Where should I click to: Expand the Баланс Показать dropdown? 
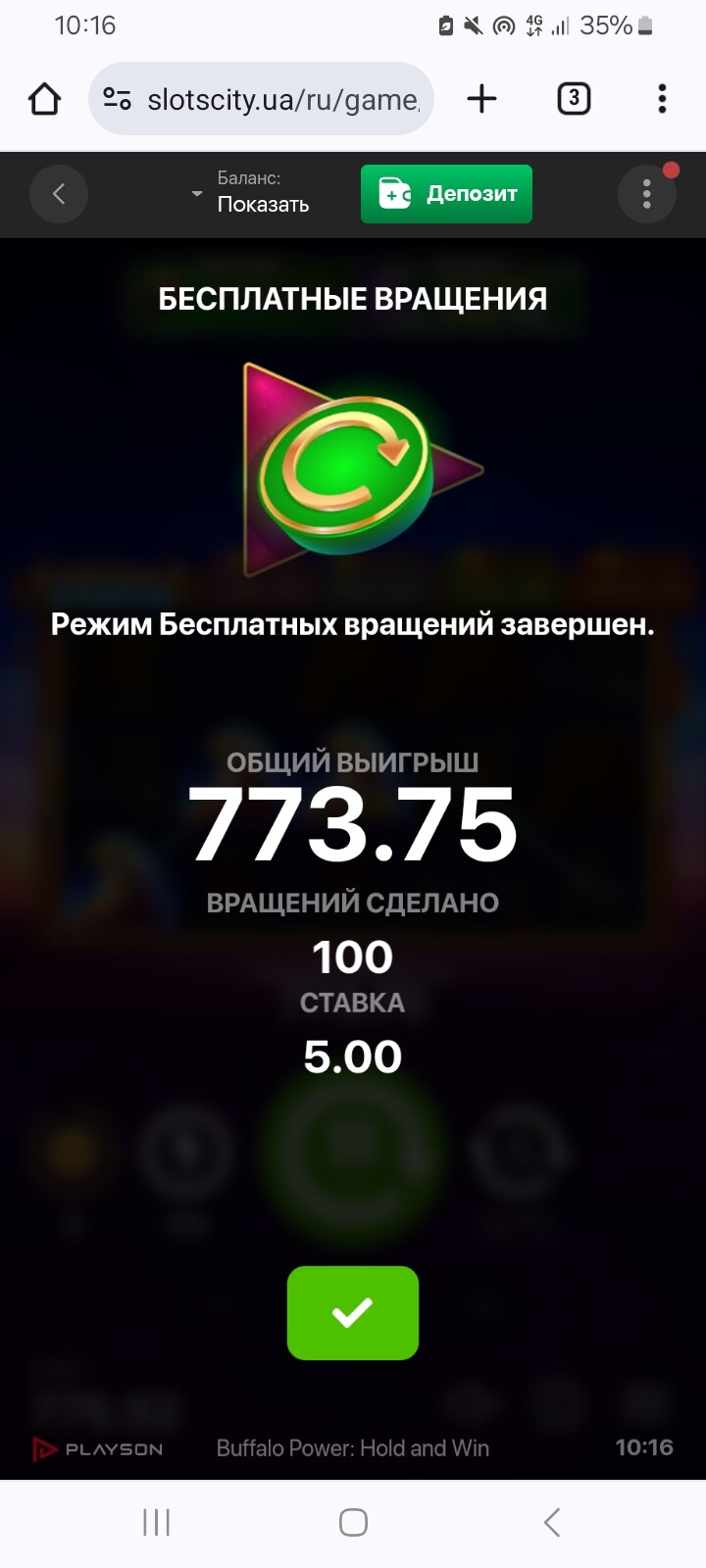pos(251,192)
